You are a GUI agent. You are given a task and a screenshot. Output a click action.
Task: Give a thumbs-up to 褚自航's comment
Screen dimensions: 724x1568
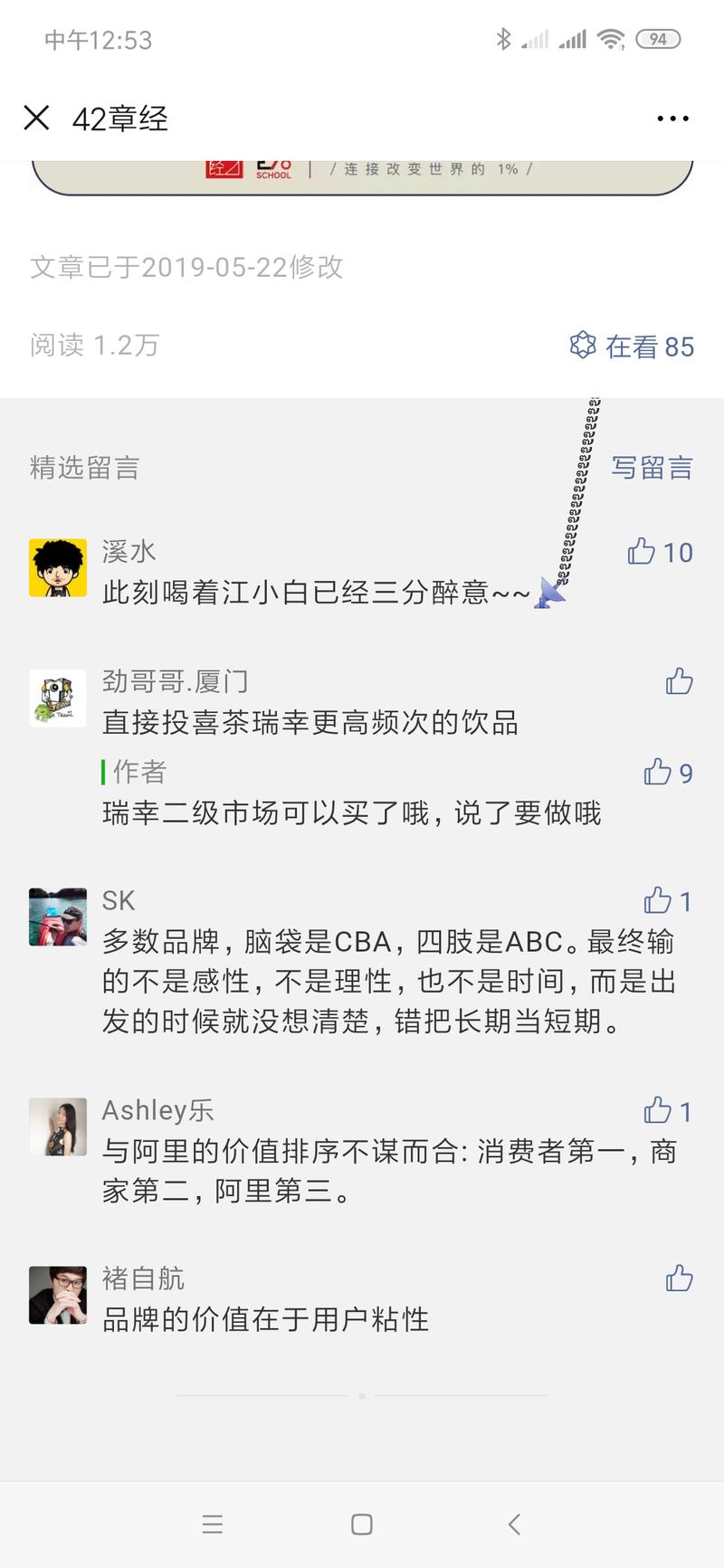coord(678,1278)
